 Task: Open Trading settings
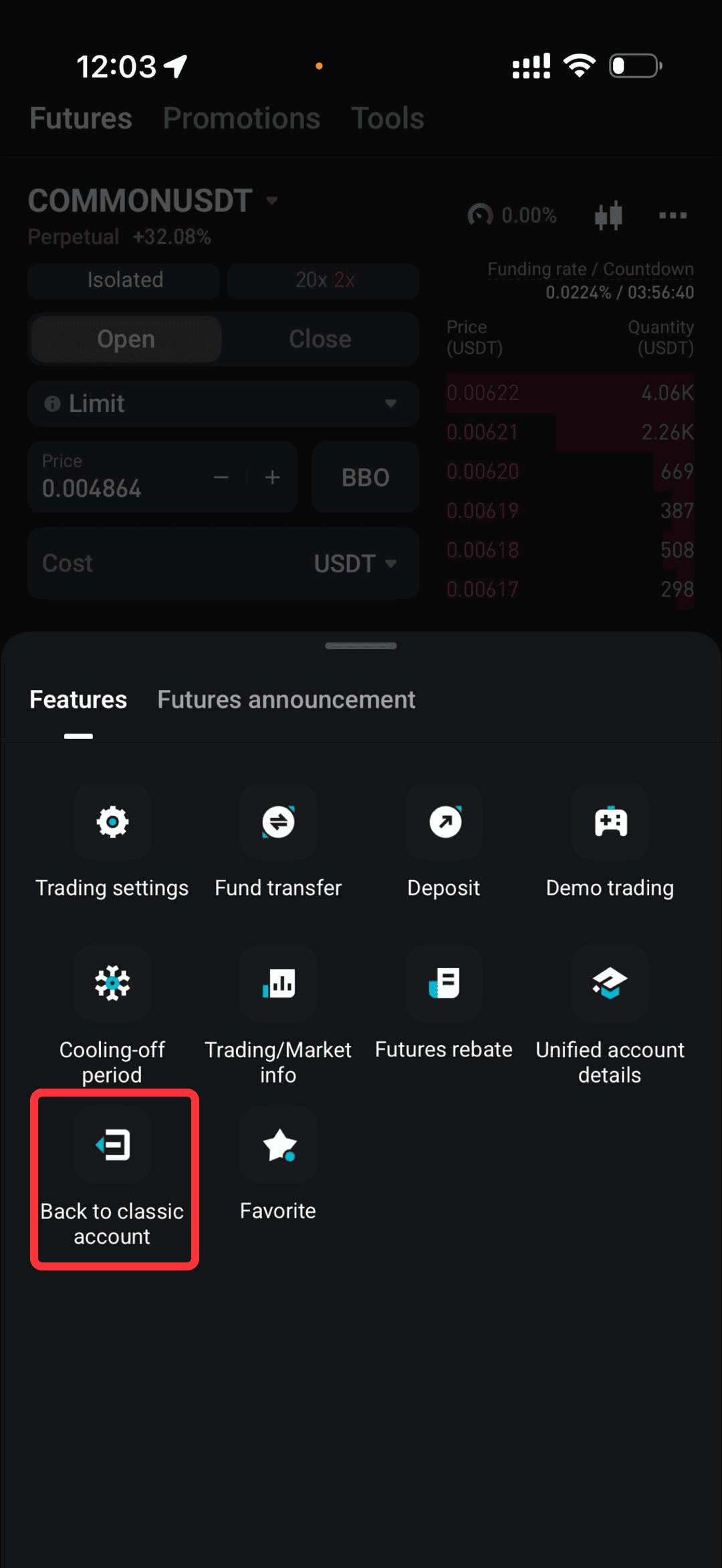tap(112, 822)
